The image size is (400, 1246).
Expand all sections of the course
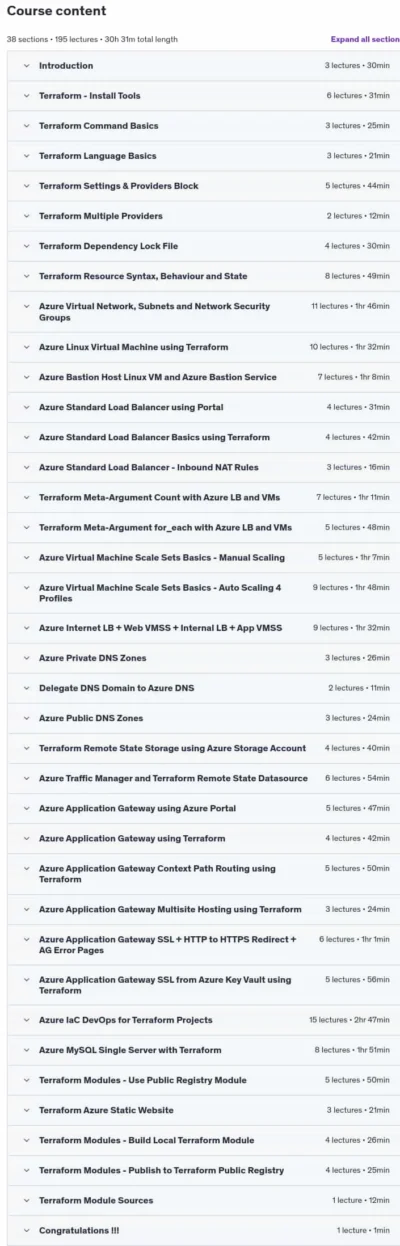pyautogui.click(x=364, y=39)
